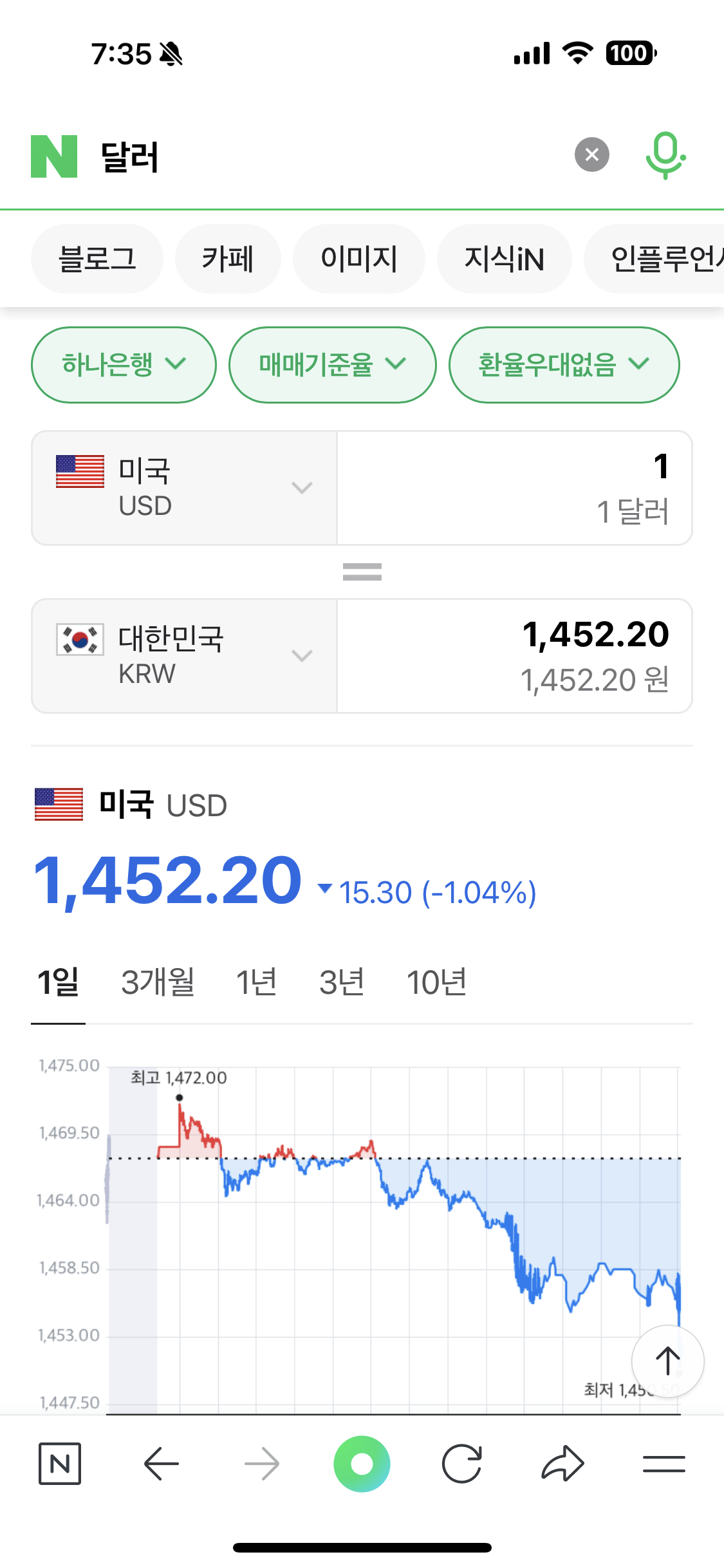The image size is (724, 1568).
Task: Switch chart to 3개월 period
Action: (158, 982)
